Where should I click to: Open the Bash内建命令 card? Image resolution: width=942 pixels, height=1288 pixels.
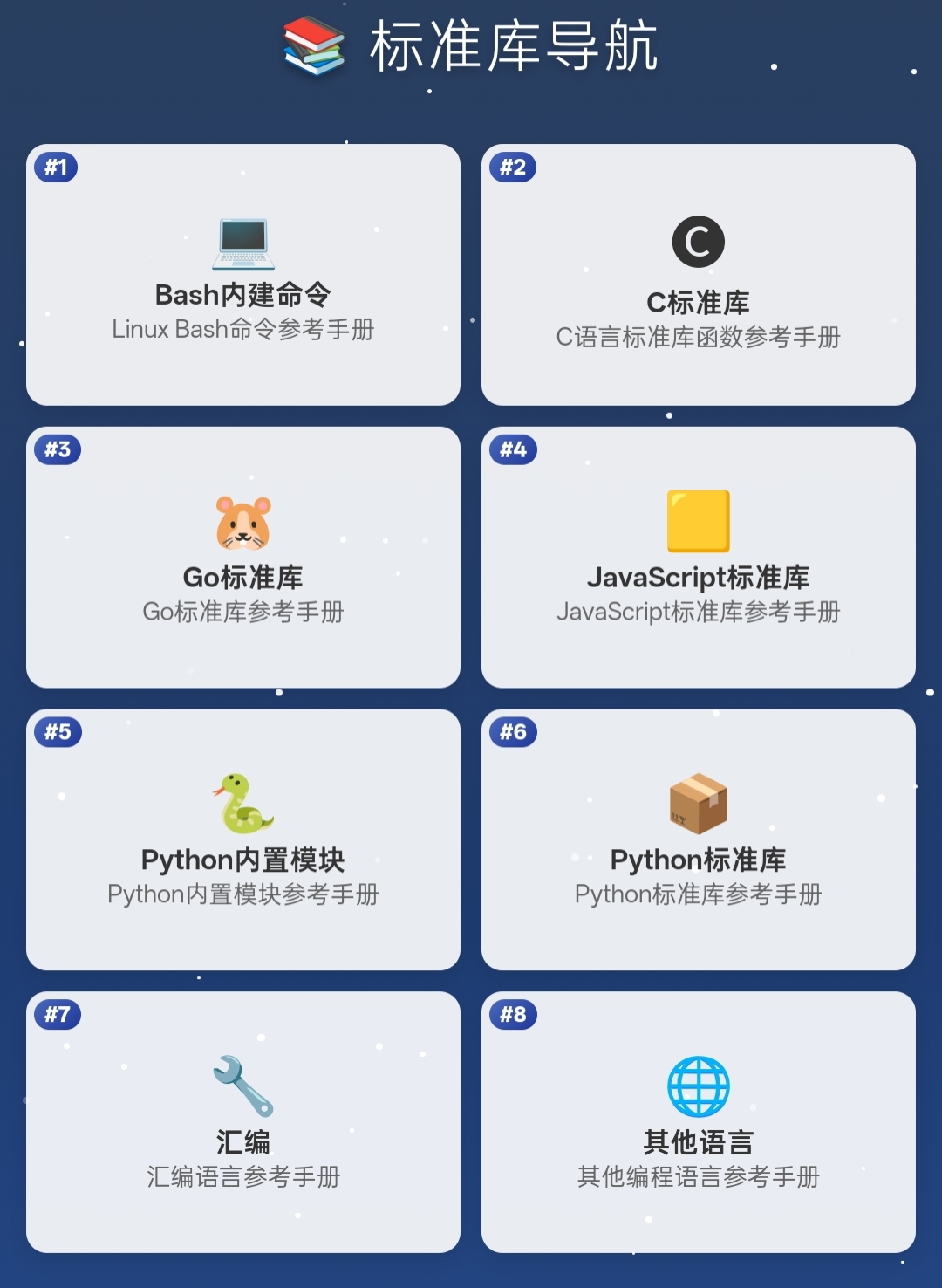(x=243, y=275)
